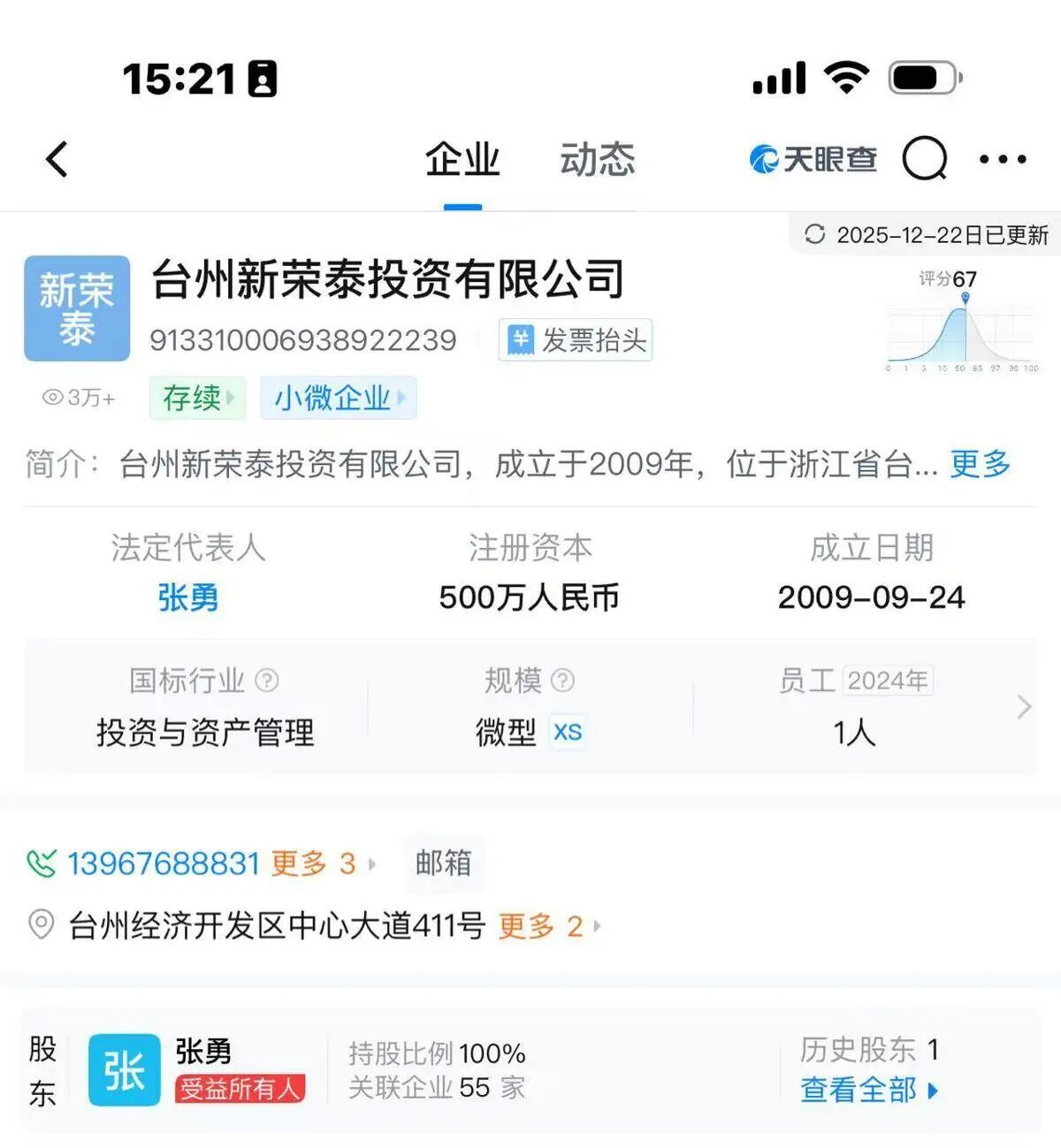Open the search magnifier icon
1061x1148 pixels.
[924, 160]
